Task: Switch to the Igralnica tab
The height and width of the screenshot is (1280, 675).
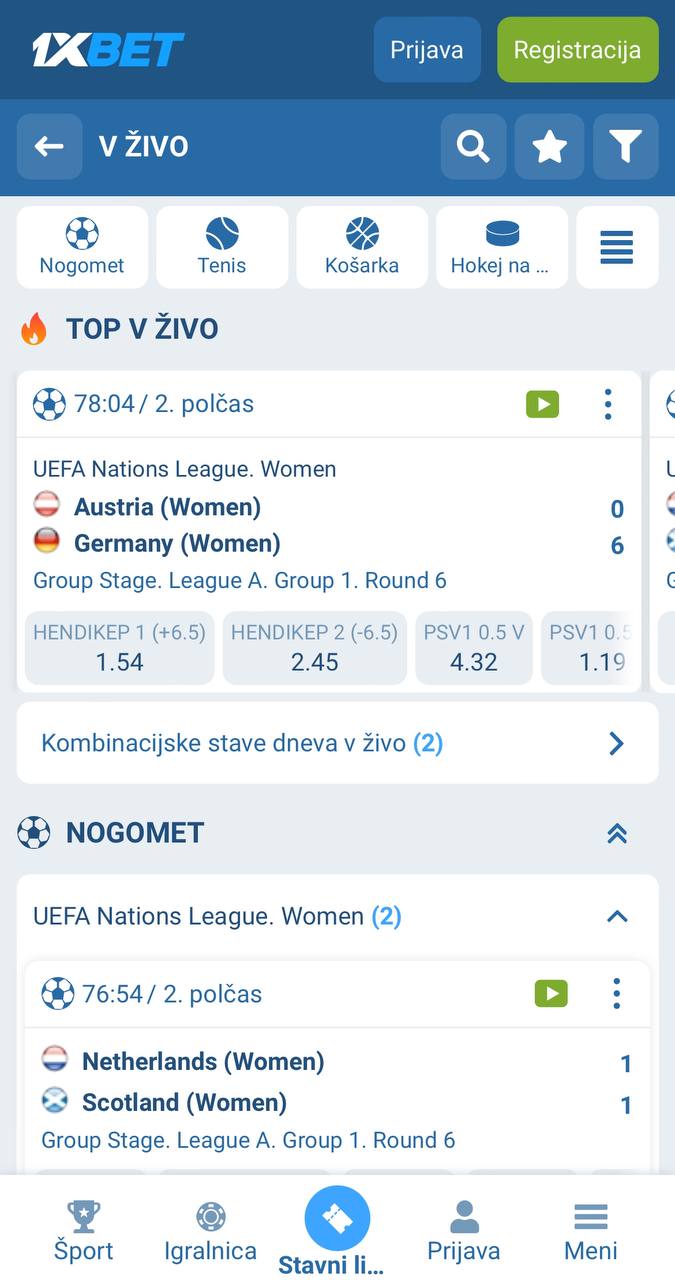Action: click(x=210, y=1232)
